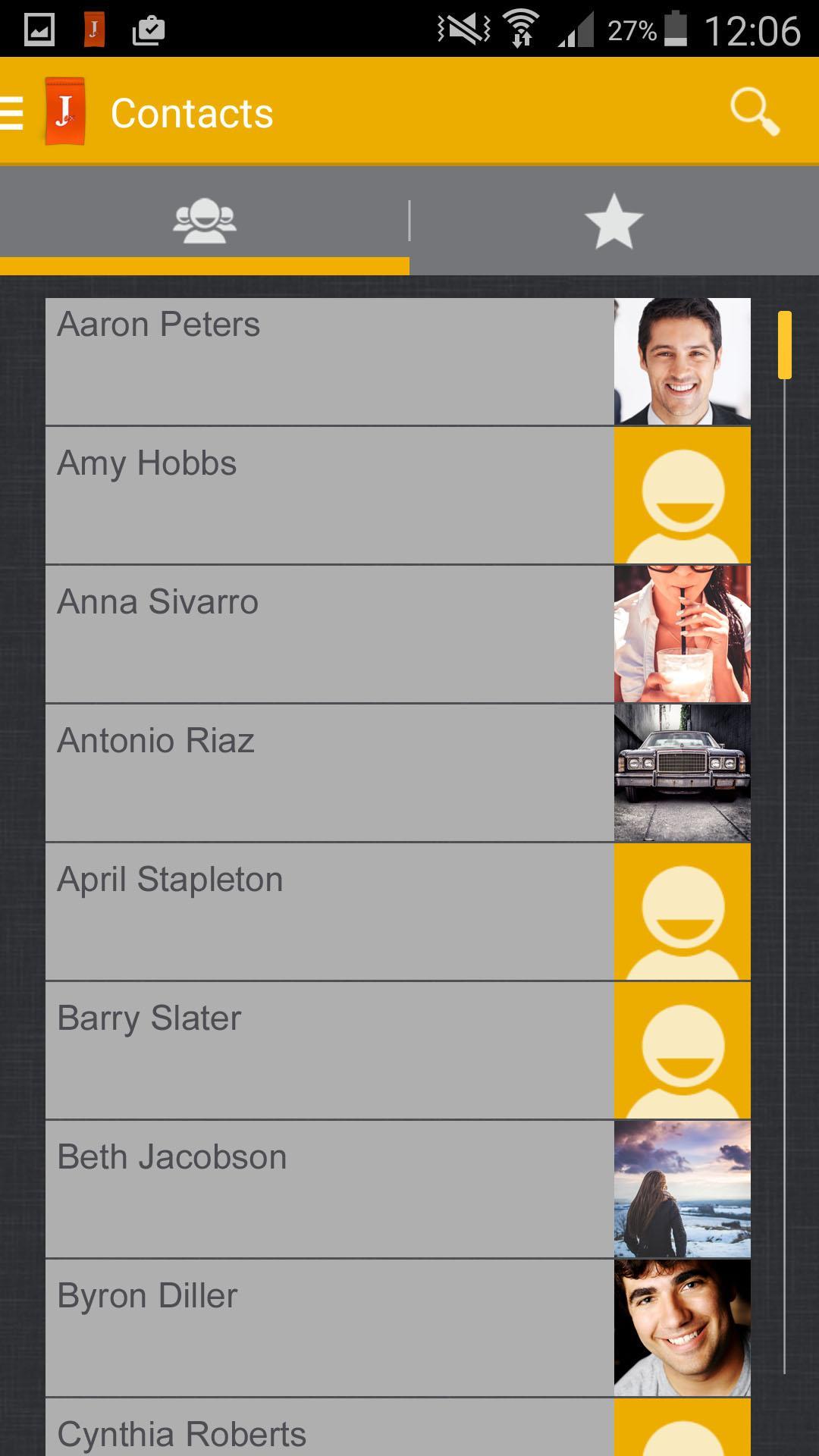Select the all contacts group tab
The image size is (819, 1456).
click(204, 221)
